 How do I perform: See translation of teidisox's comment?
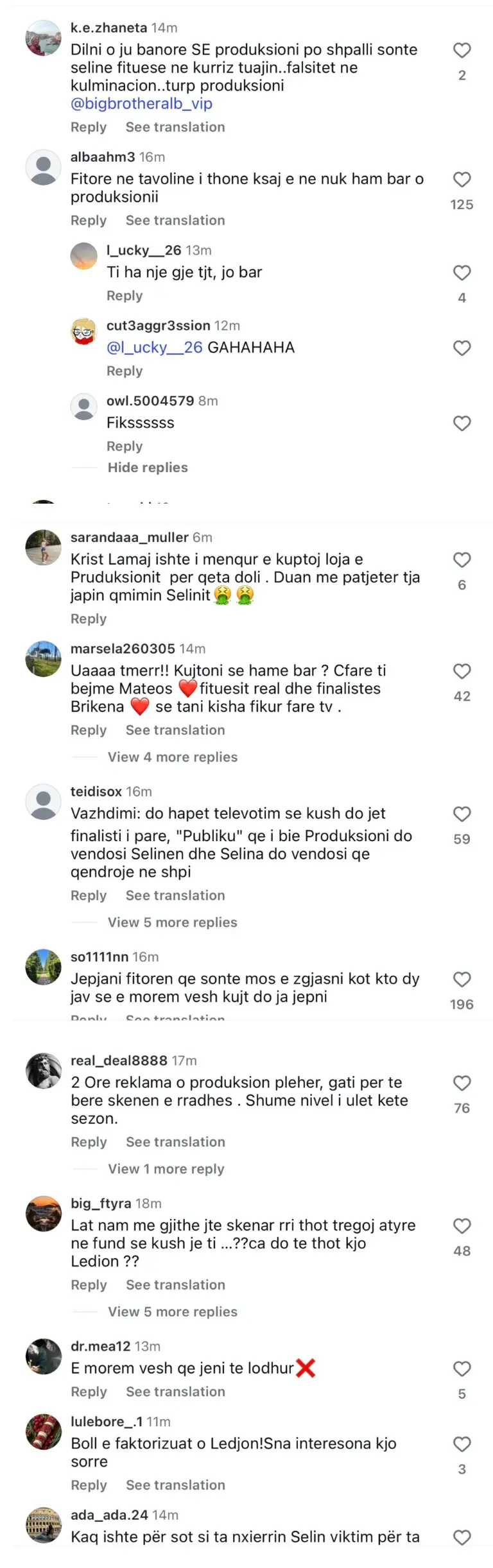[x=175, y=895]
